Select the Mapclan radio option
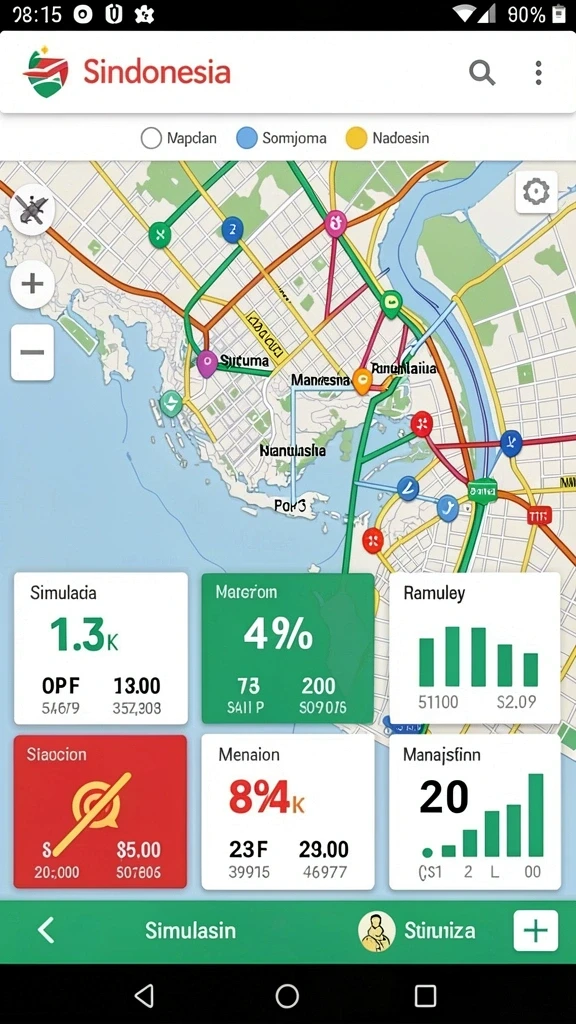576x1024 pixels. pyautogui.click(x=179, y=138)
